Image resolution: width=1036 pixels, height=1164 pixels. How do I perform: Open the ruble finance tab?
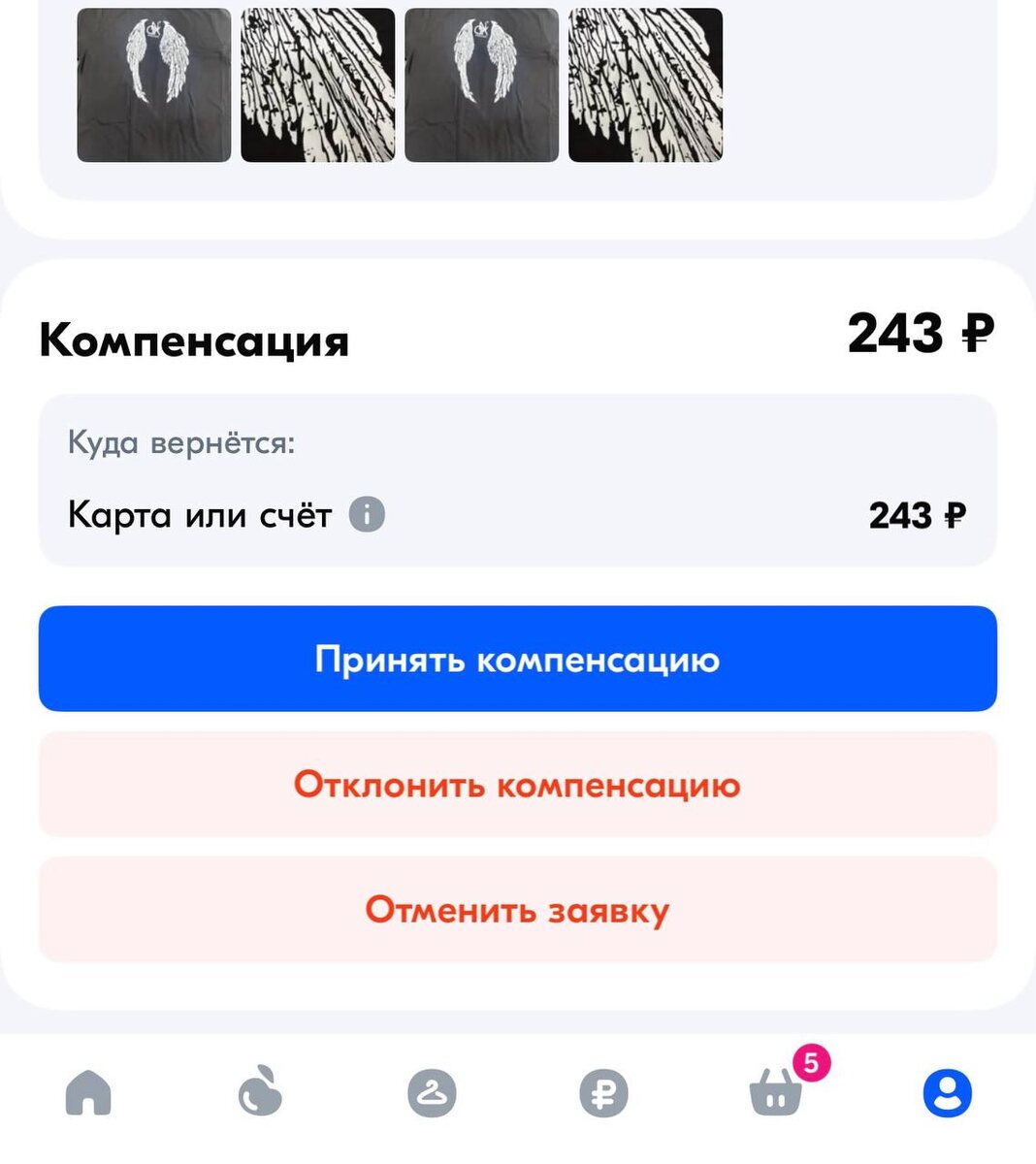click(603, 1094)
